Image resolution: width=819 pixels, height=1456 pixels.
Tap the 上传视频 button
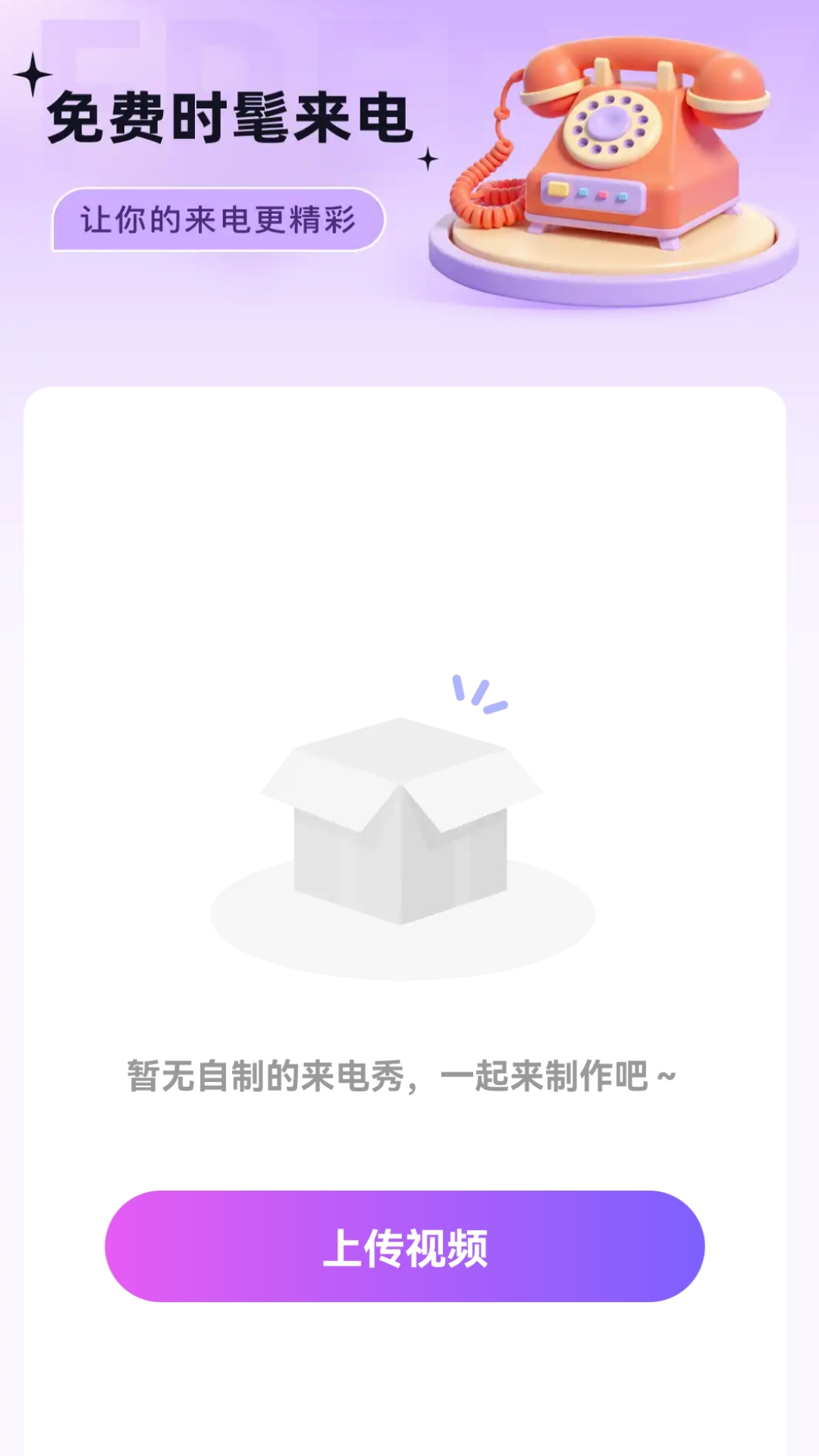[405, 1246]
